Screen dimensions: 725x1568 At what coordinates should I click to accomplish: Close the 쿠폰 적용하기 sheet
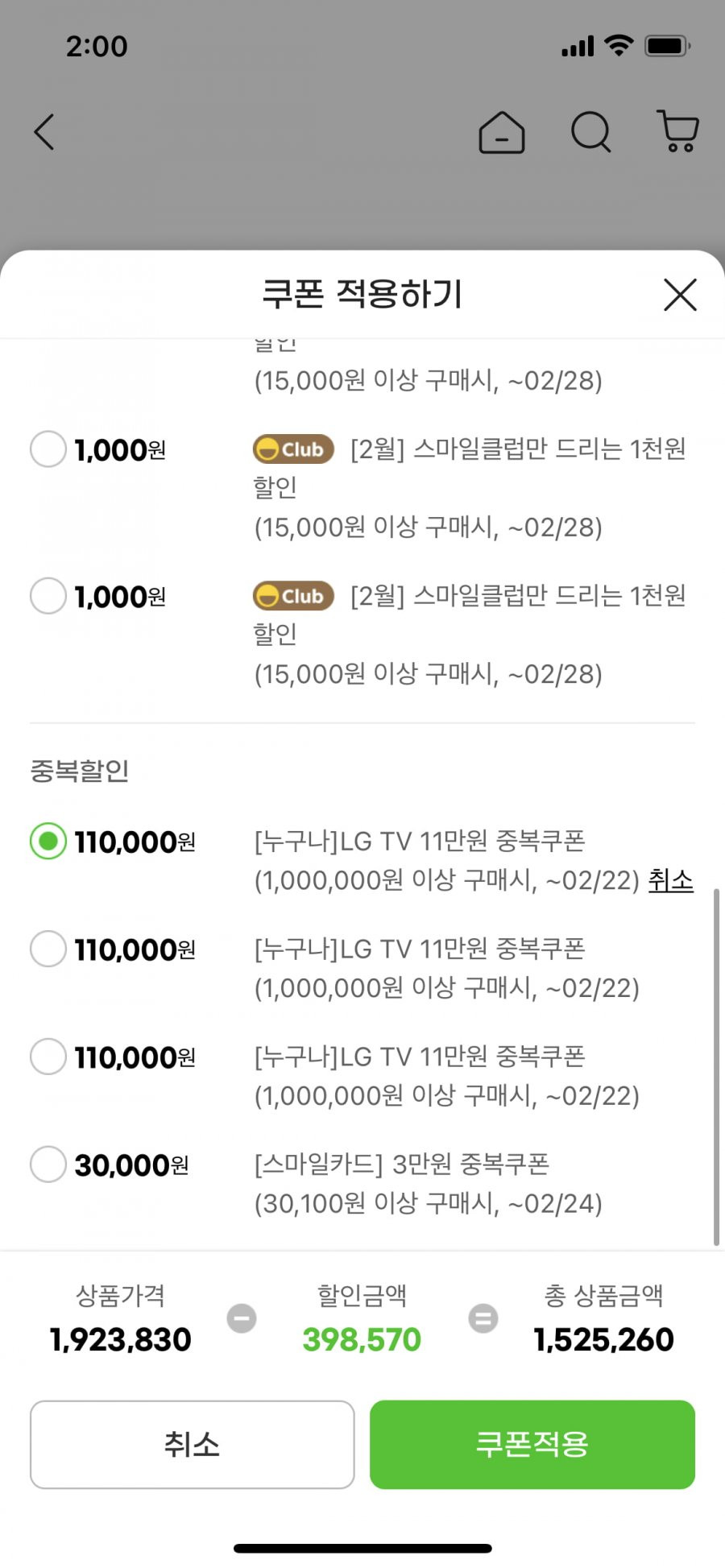[x=680, y=295]
